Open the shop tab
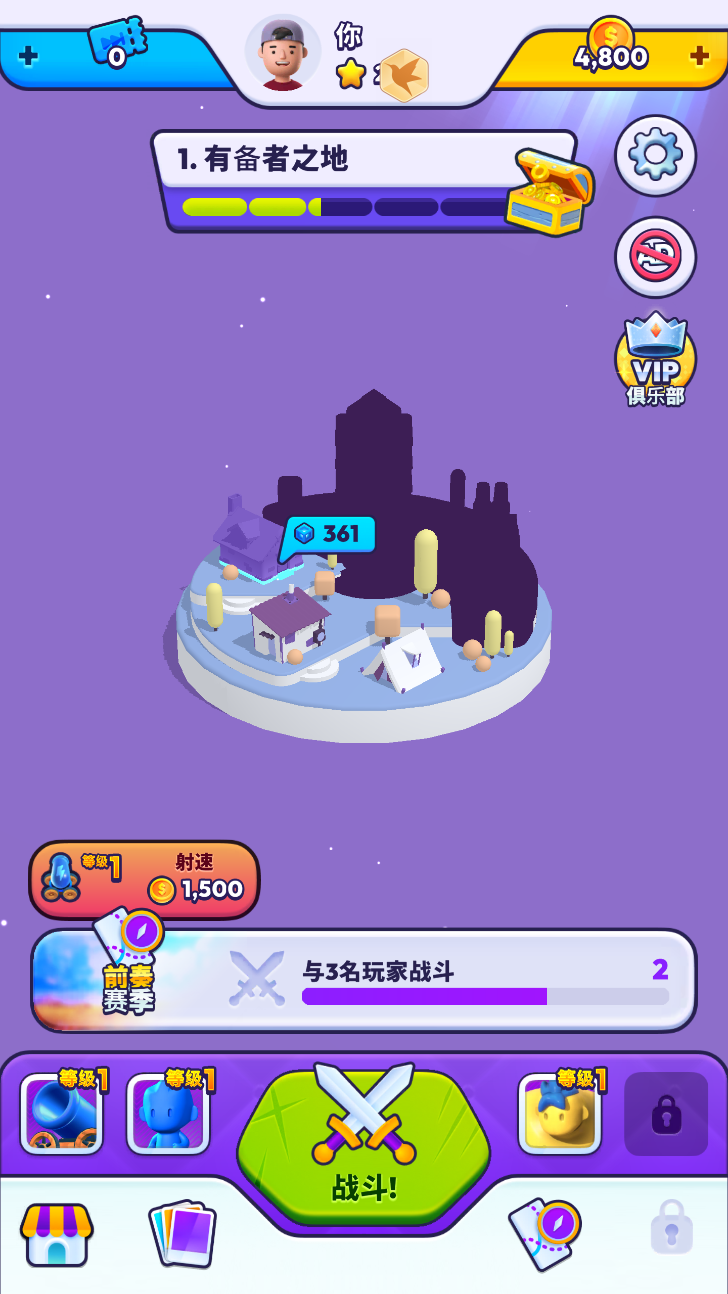This screenshot has height=1294, width=728. coord(57,1233)
